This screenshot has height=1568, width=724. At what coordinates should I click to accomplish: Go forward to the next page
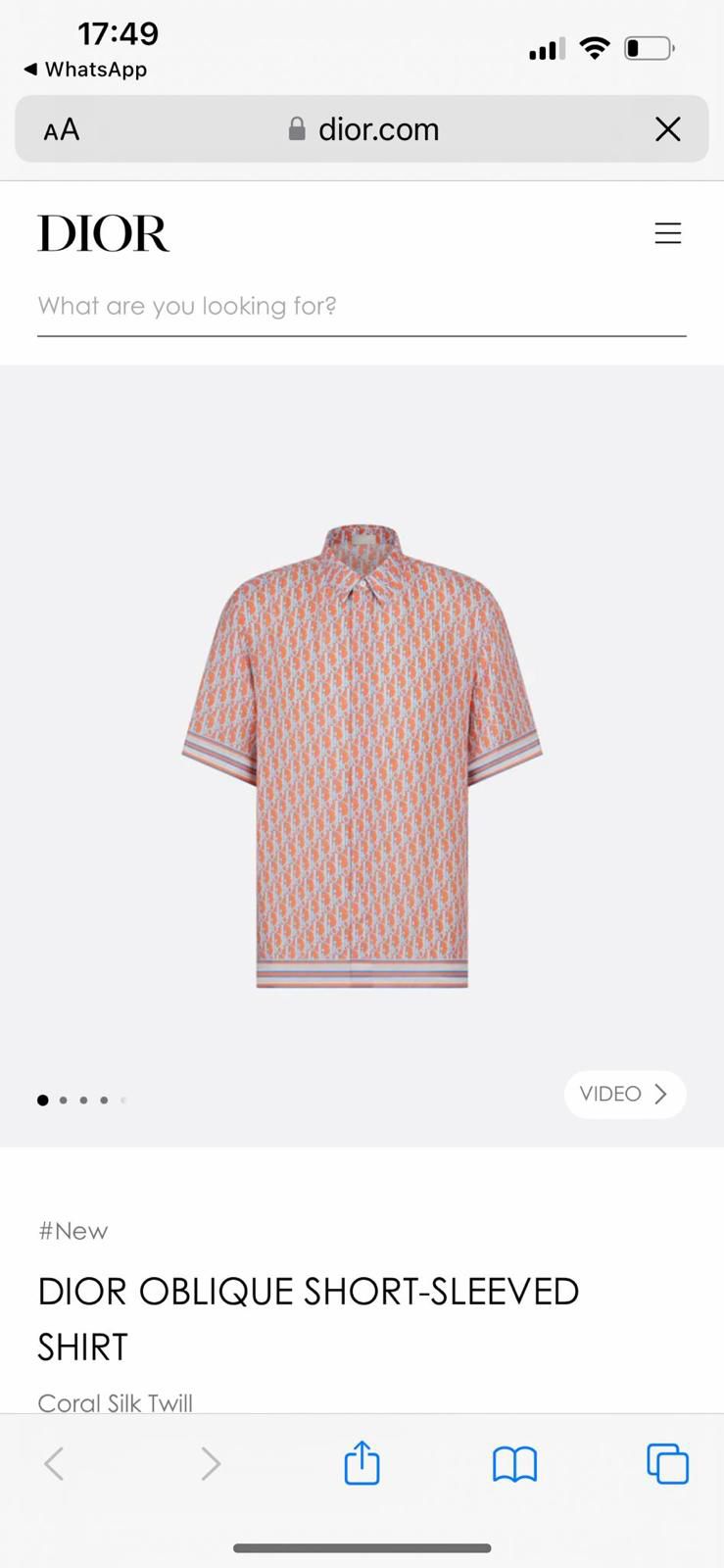point(210,1464)
